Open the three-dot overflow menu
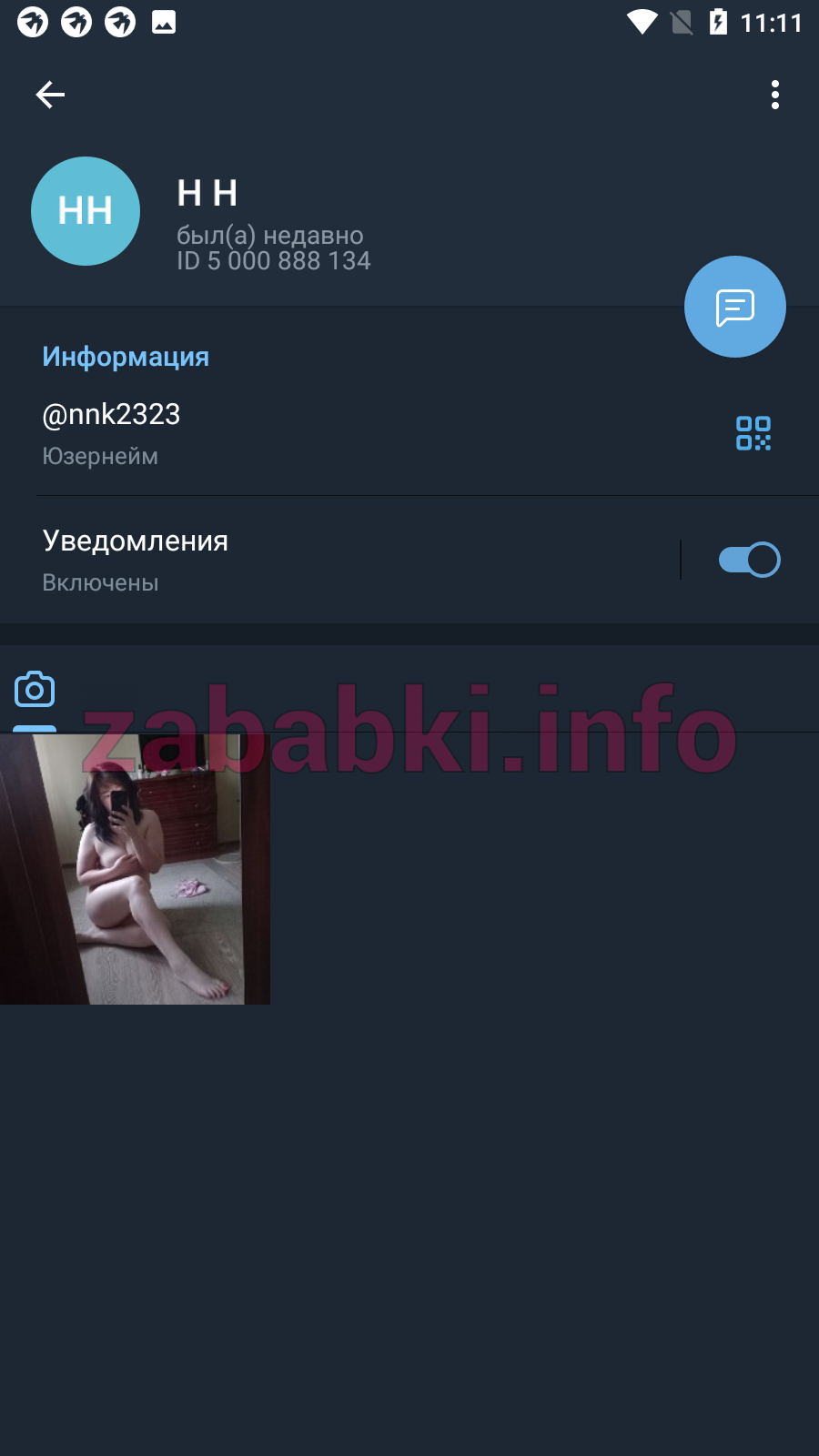The image size is (819, 1456). pyautogui.click(x=775, y=95)
